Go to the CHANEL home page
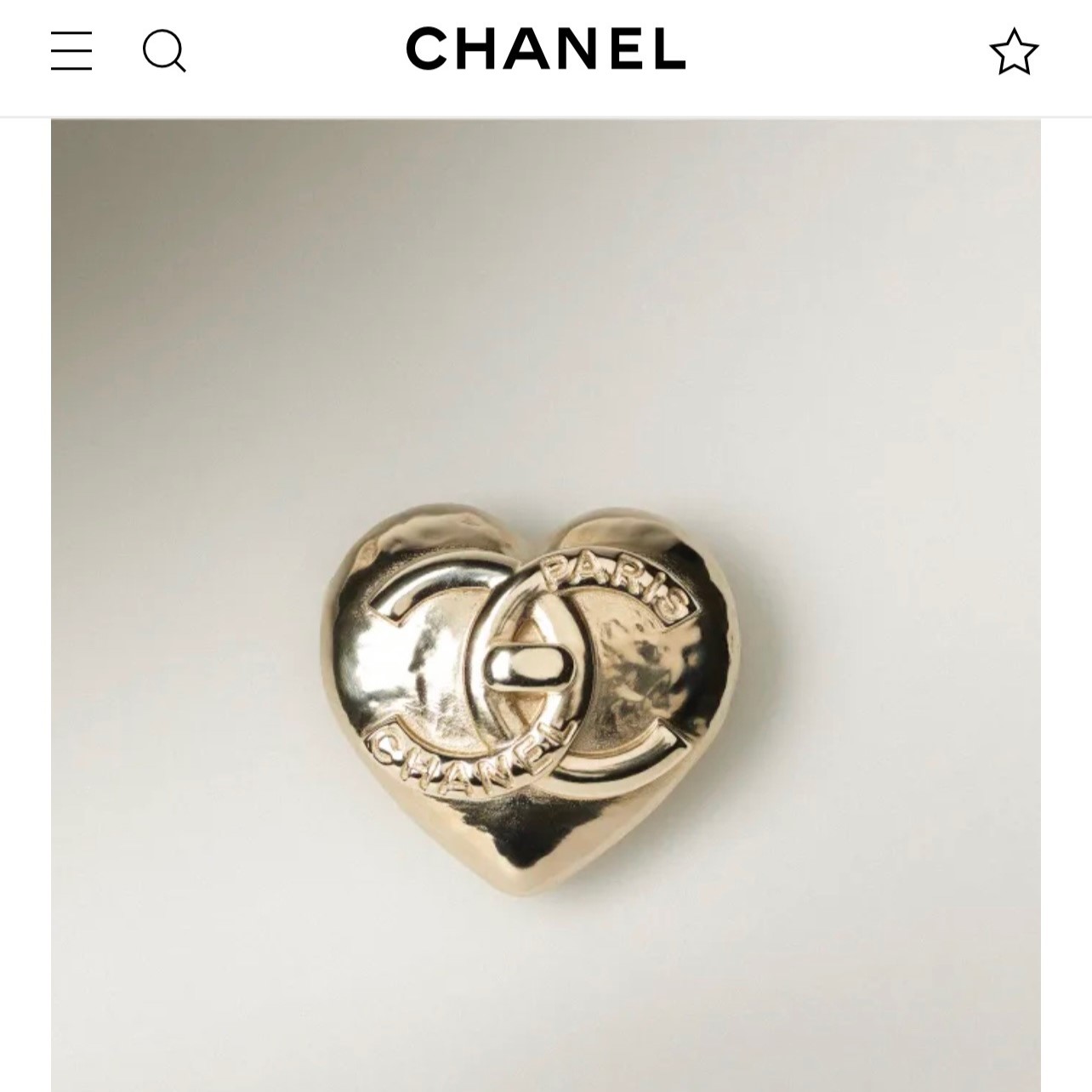1092x1092 pixels. coord(545,48)
